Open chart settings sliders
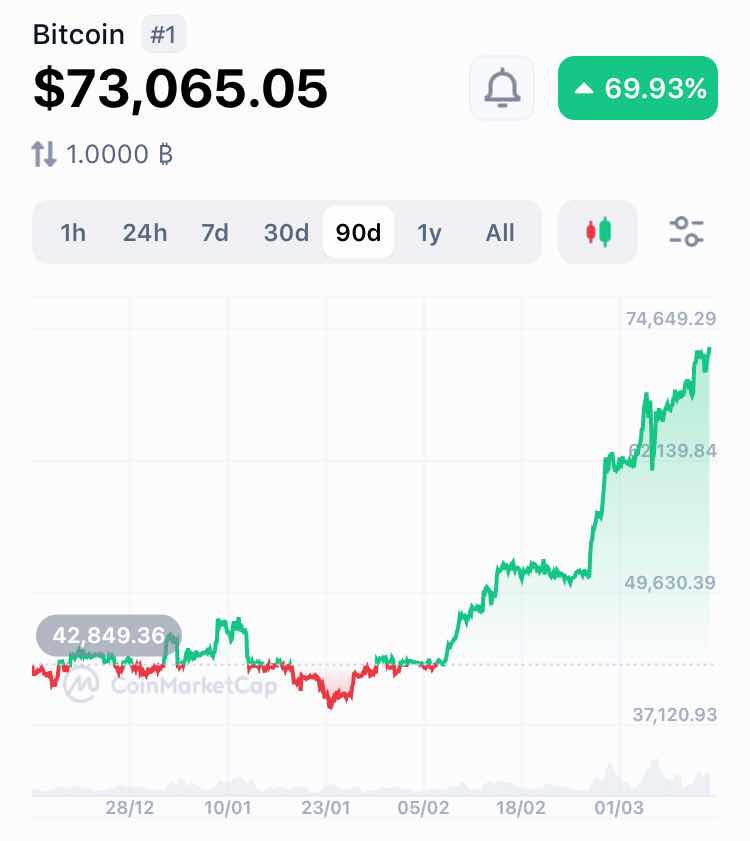This screenshot has height=841, width=750. click(687, 232)
